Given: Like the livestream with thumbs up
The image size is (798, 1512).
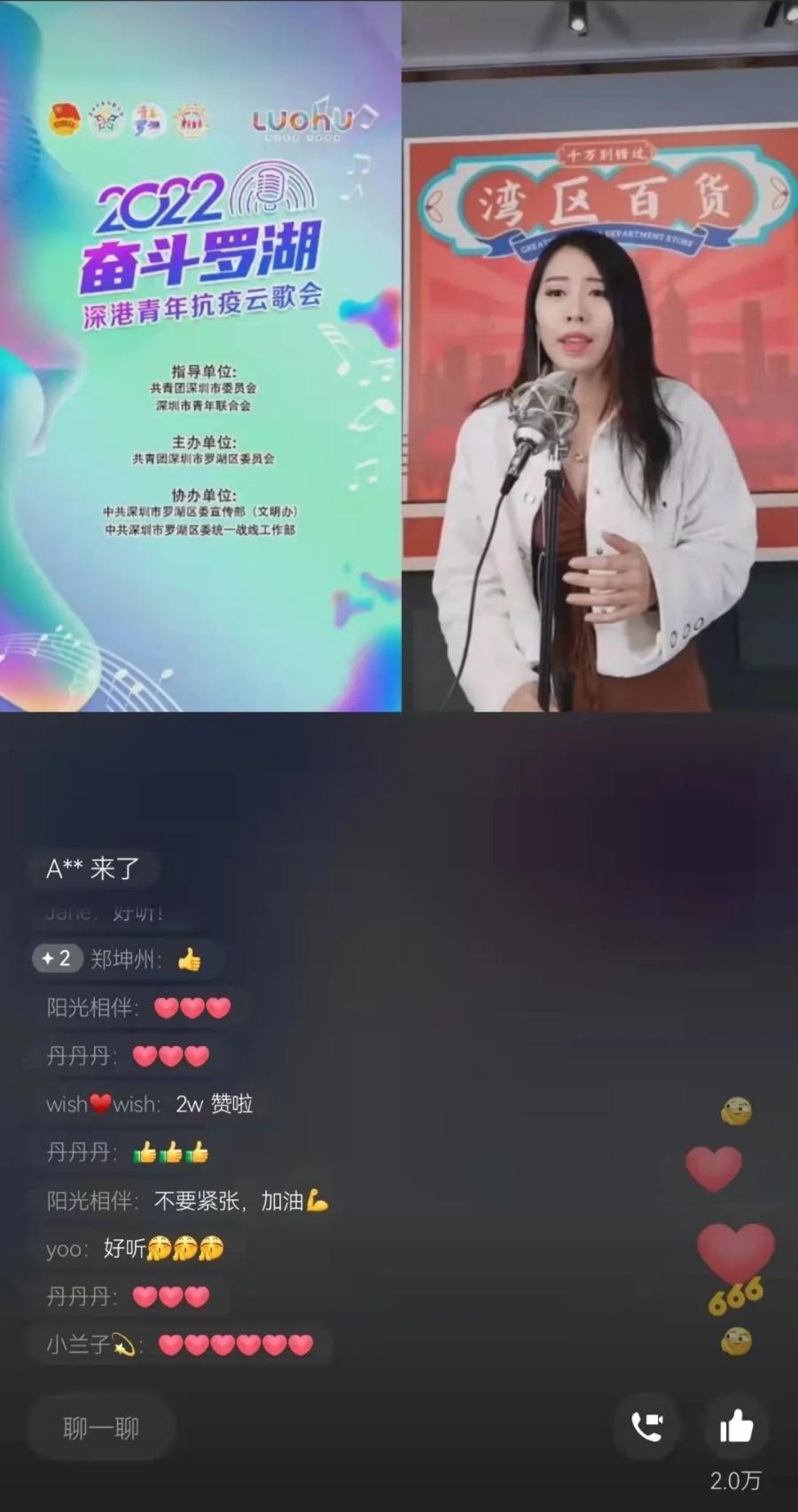Looking at the screenshot, I should pos(736,1427).
